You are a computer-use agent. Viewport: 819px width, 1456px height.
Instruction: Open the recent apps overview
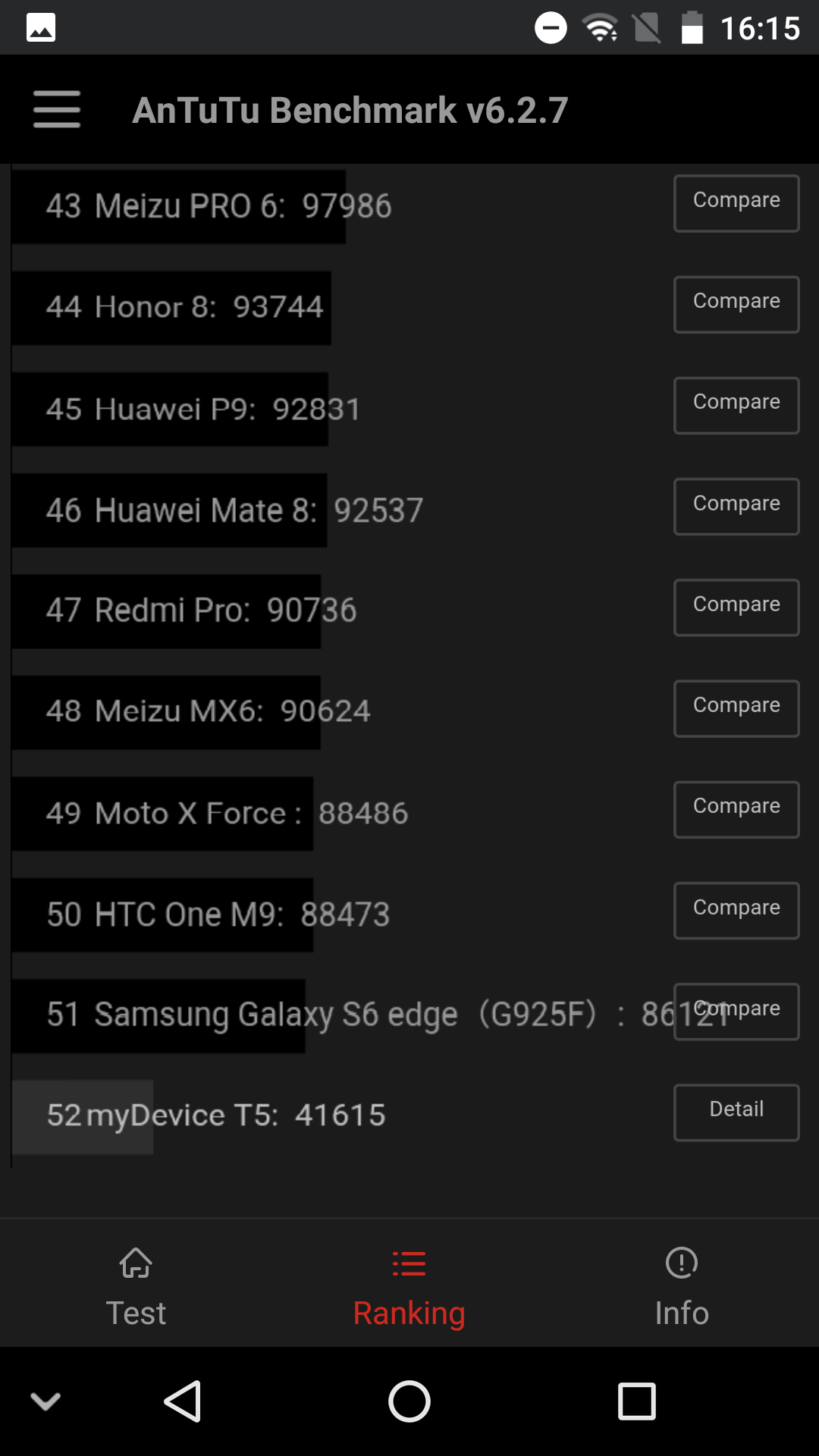point(636,1401)
